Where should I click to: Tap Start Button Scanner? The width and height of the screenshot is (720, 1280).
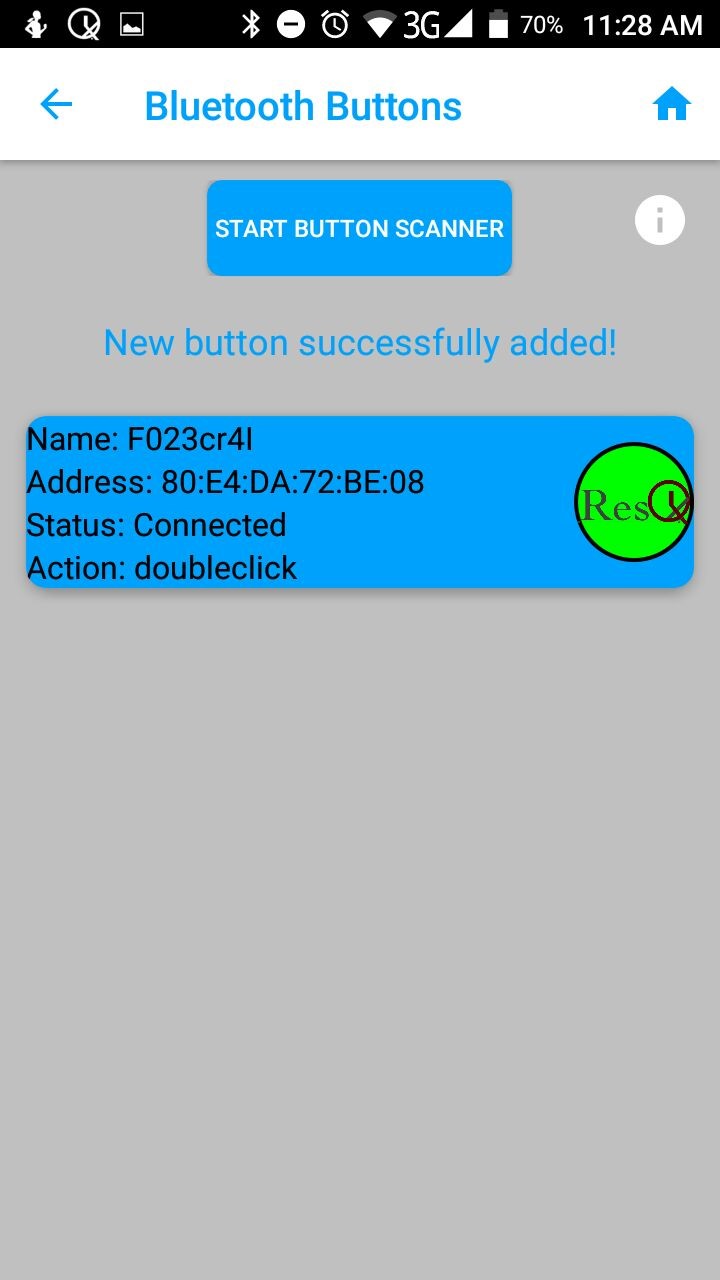pyautogui.click(x=359, y=228)
